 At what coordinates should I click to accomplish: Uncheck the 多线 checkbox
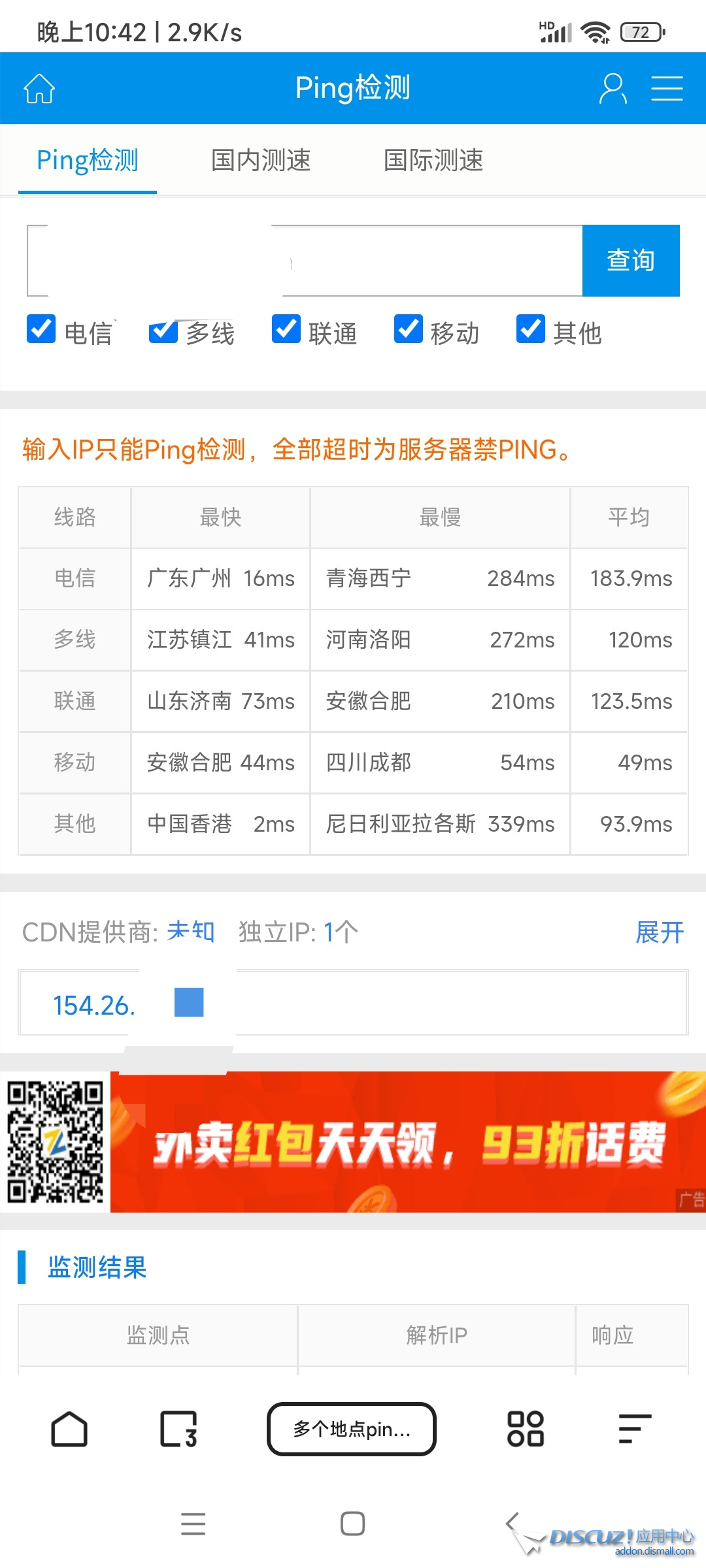tap(163, 332)
